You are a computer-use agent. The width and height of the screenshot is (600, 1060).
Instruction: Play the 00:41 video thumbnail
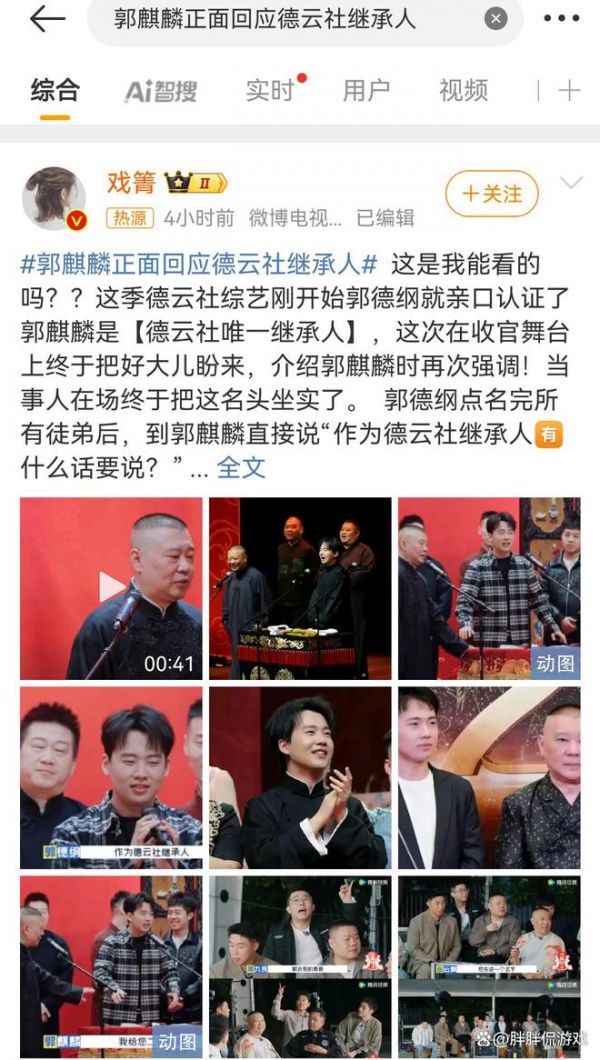pyautogui.click(x=110, y=588)
